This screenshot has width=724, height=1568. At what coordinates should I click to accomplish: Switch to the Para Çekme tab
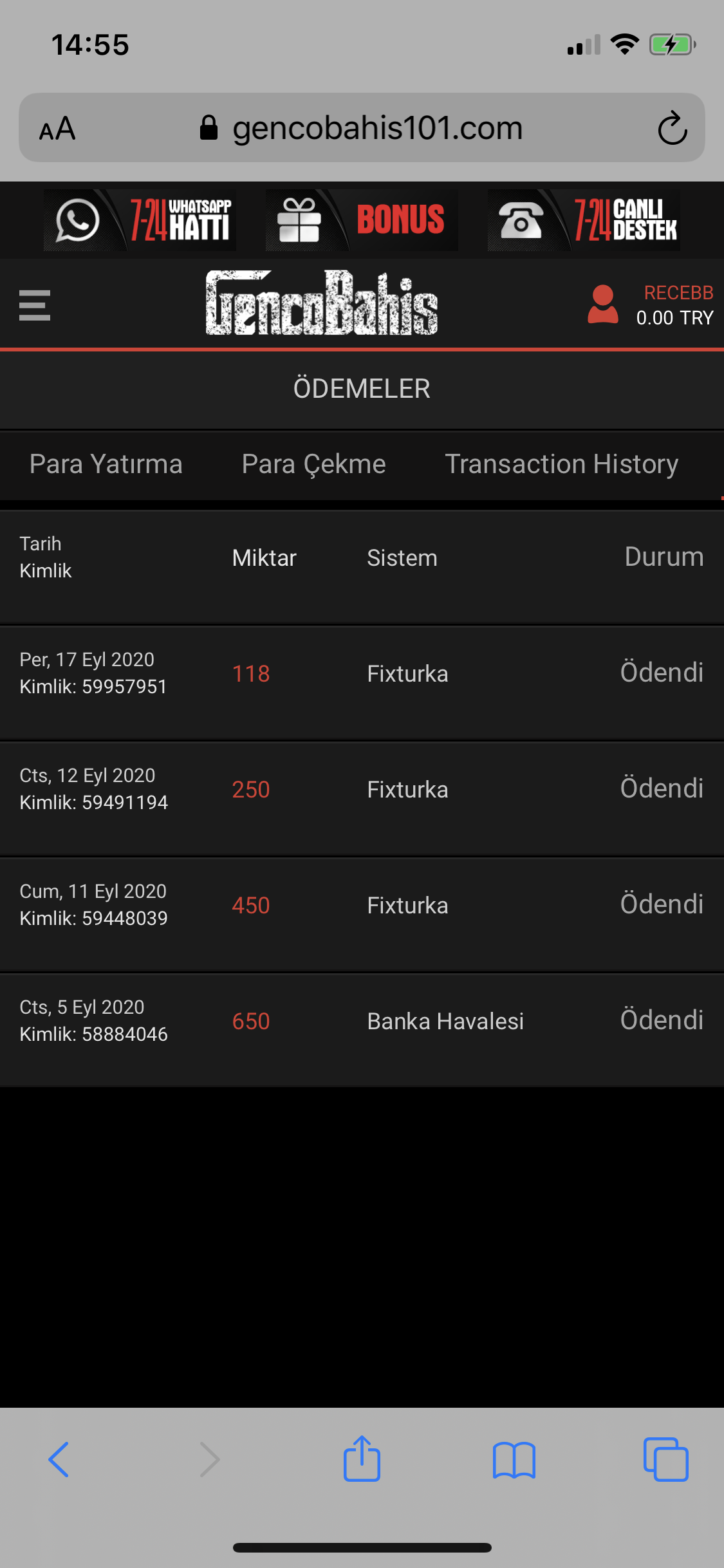(x=314, y=464)
